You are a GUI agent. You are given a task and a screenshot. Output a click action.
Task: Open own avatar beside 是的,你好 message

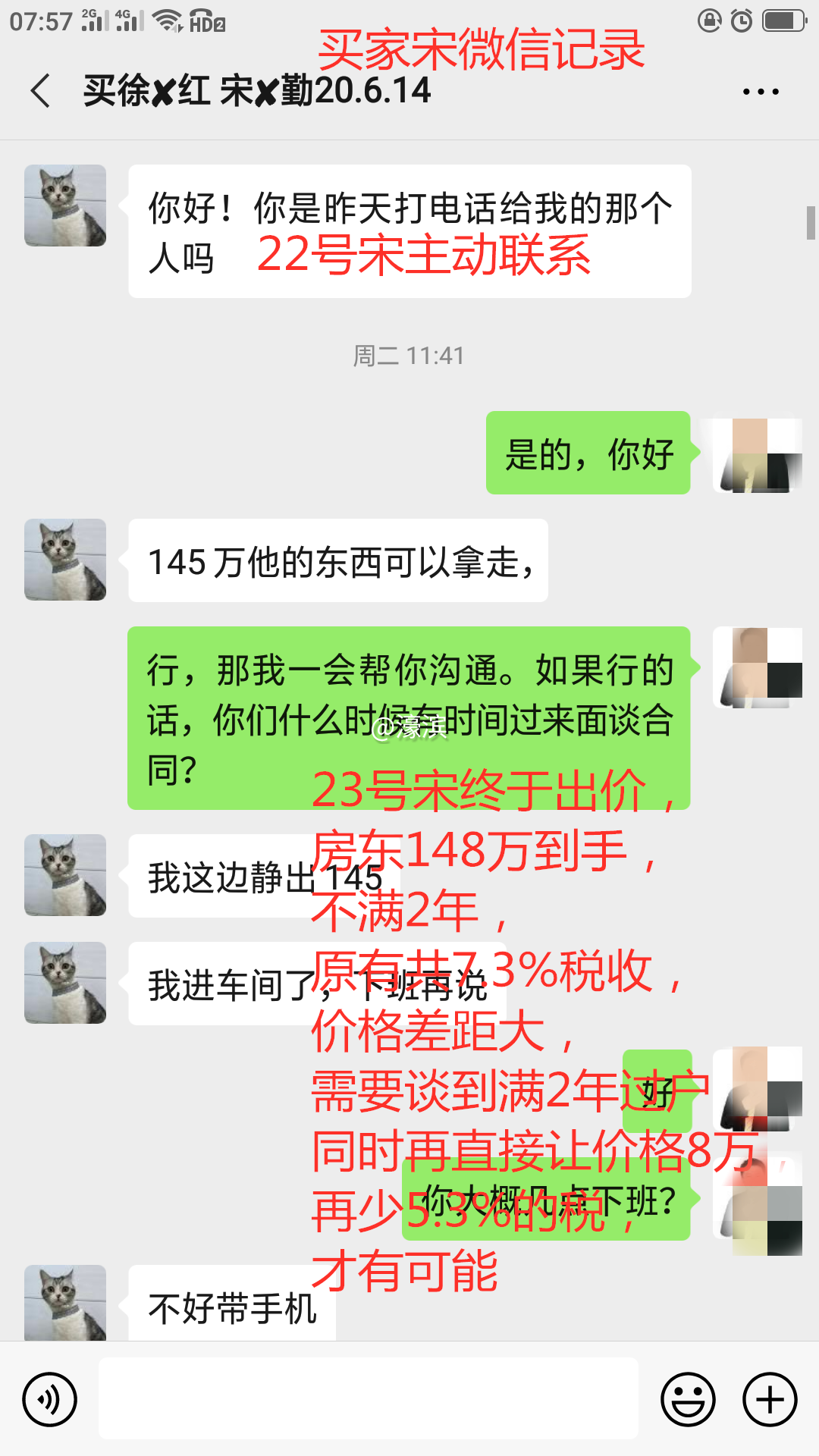758,454
